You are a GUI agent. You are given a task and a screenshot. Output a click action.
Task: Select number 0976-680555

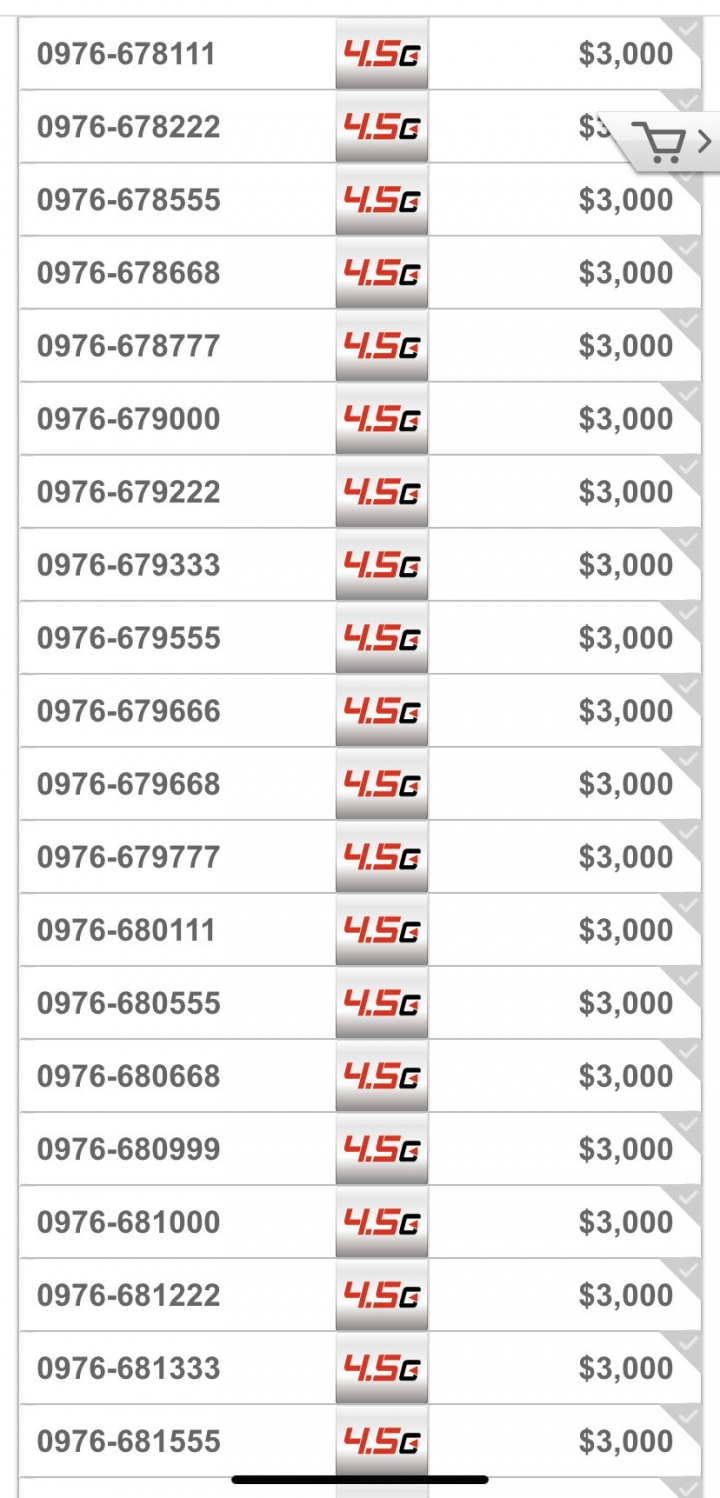pos(360,1003)
